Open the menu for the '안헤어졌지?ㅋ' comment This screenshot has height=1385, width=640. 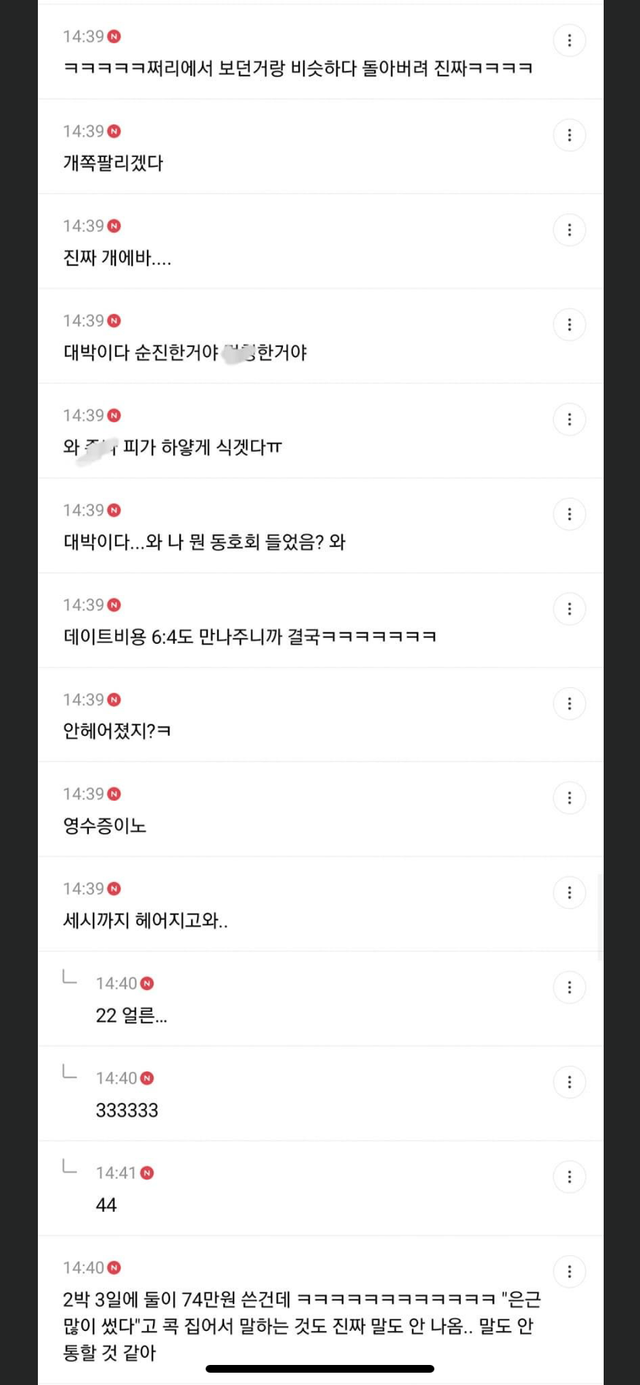click(x=569, y=703)
